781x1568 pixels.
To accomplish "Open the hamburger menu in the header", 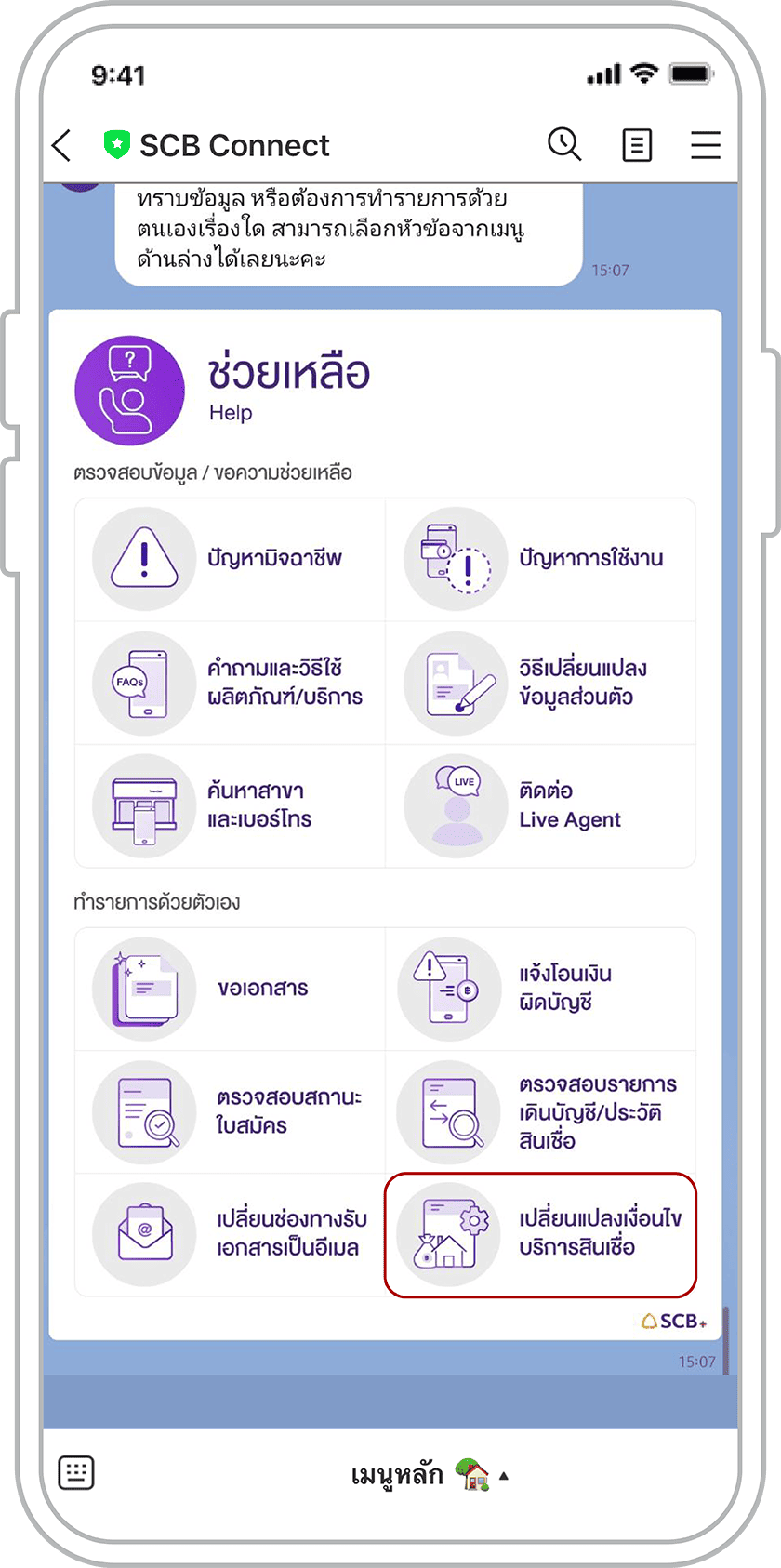I will [x=705, y=145].
